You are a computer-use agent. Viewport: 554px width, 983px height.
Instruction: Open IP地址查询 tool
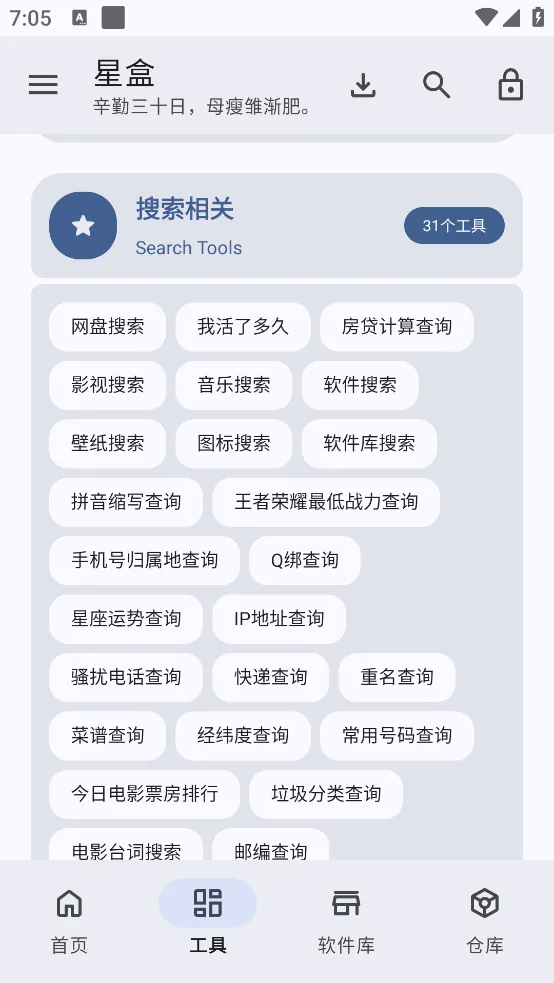pyautogui.click(x=279, y=619)
